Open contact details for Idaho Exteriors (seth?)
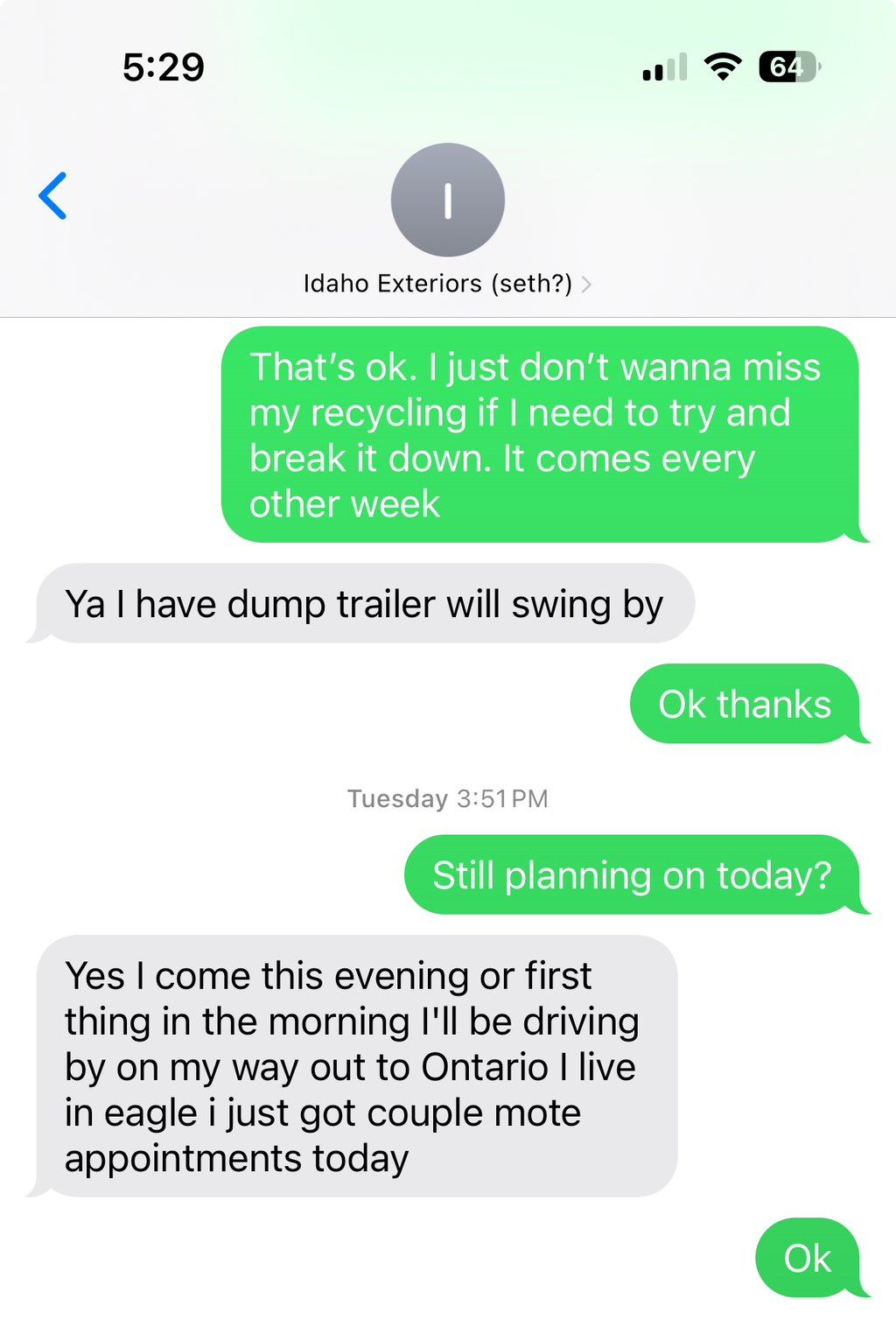Image resolution: width=896 pixels, height=1334 pixels. [446, 284]
